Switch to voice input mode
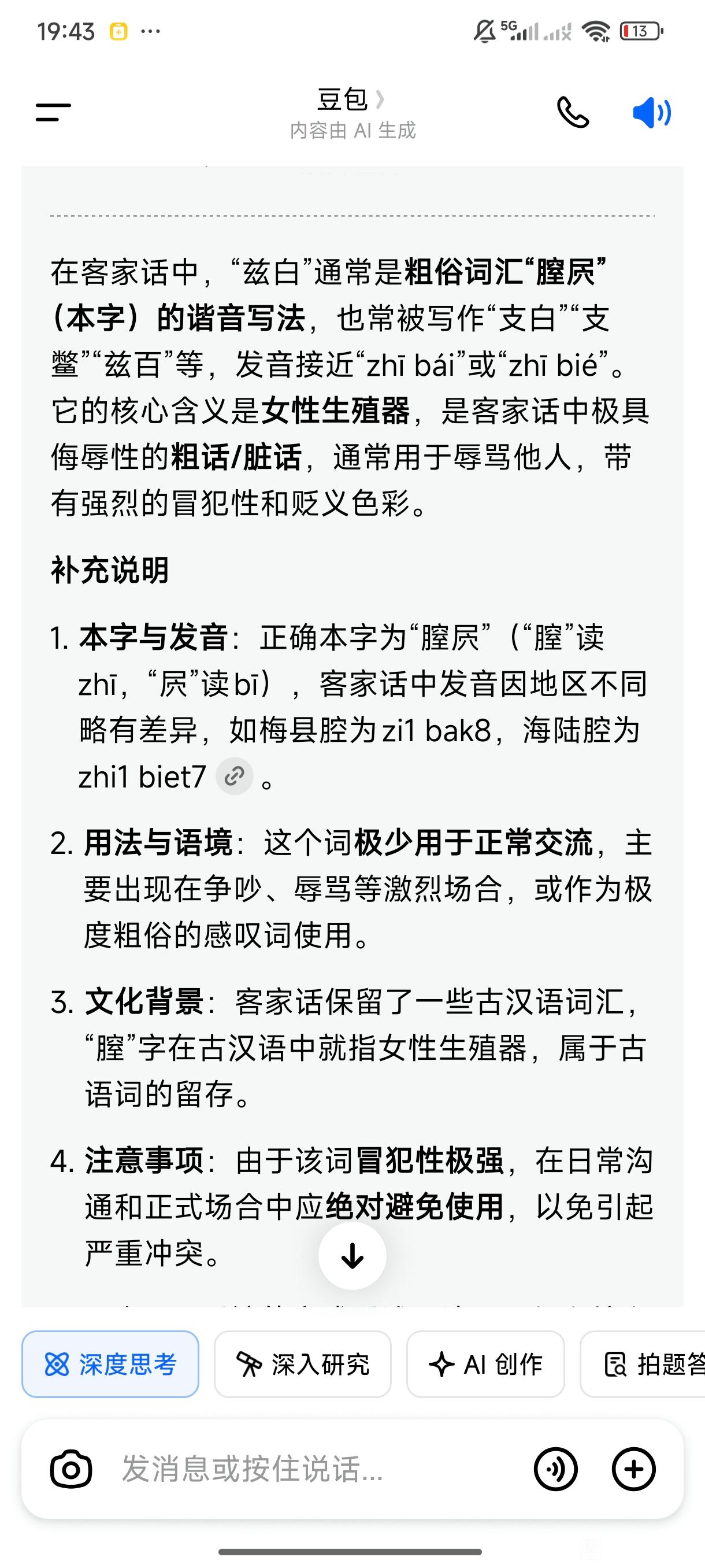 pos(555,1469)
